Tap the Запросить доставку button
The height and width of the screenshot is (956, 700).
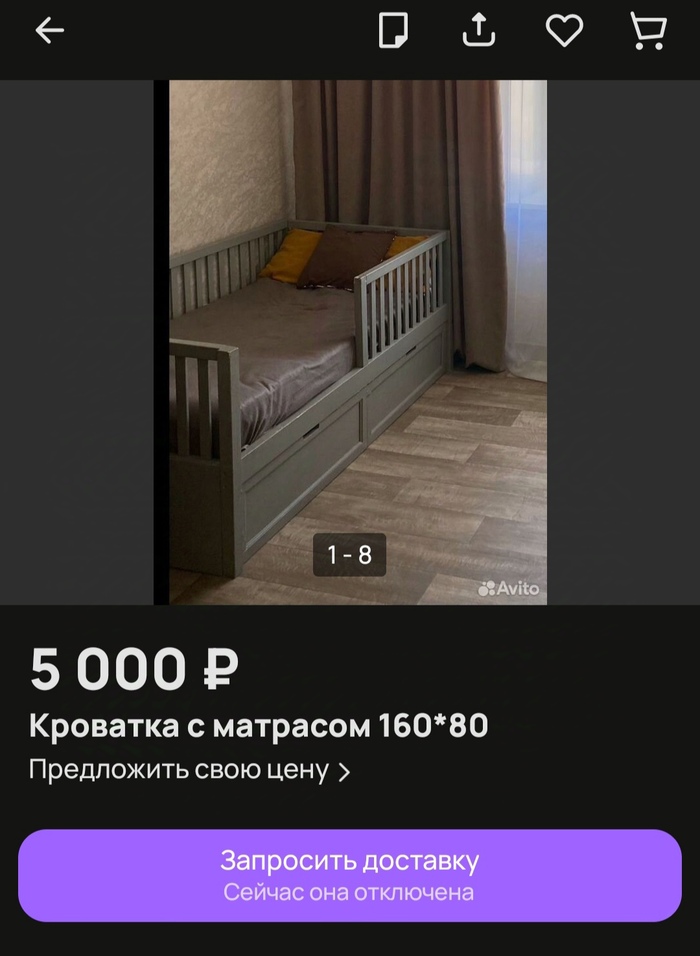(350, 875)
